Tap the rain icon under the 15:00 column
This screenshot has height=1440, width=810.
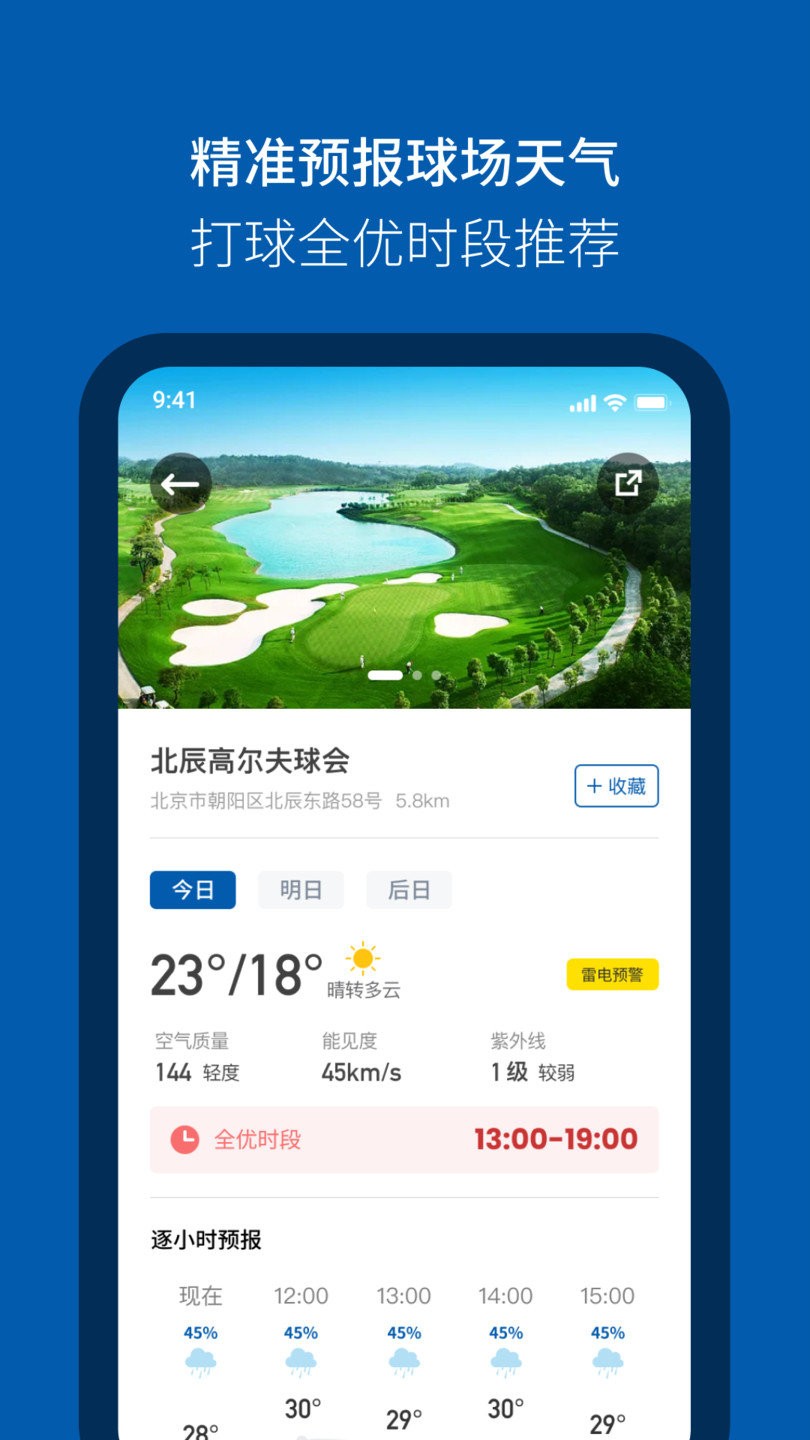609,1359
